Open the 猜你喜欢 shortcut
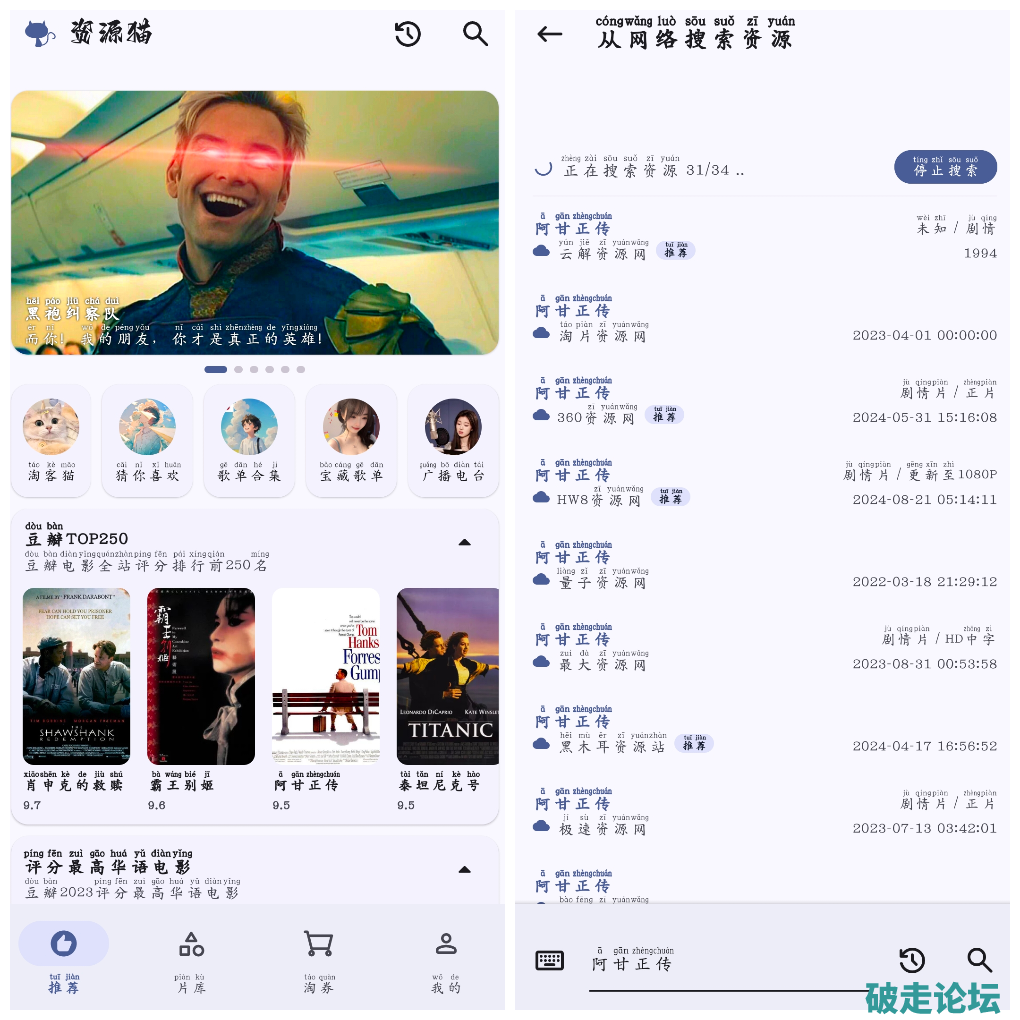The image size is (1020, 1020). [148, 440]
